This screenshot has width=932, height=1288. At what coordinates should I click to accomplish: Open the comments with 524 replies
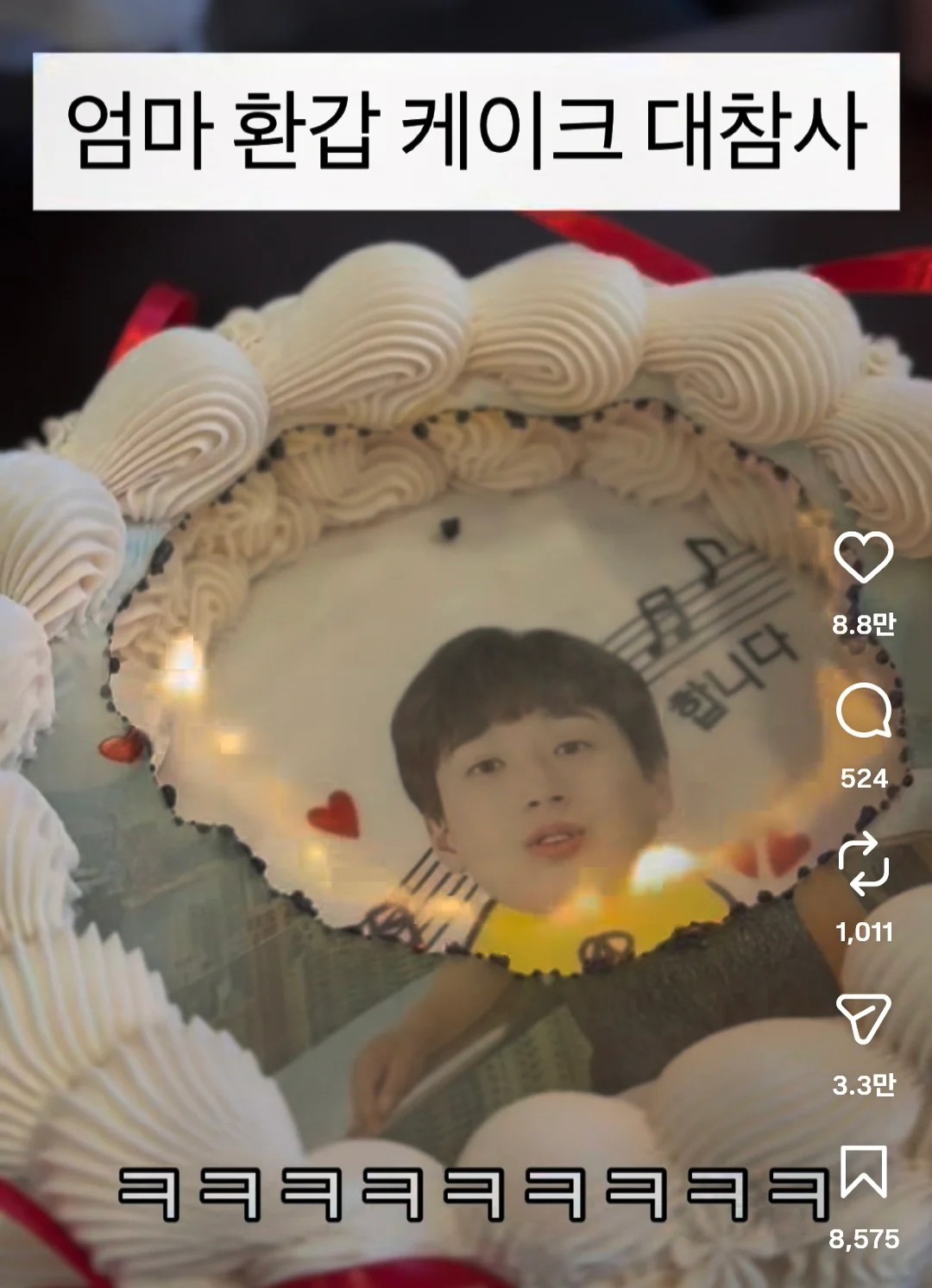pyautogui.click(x=864, y=713)
